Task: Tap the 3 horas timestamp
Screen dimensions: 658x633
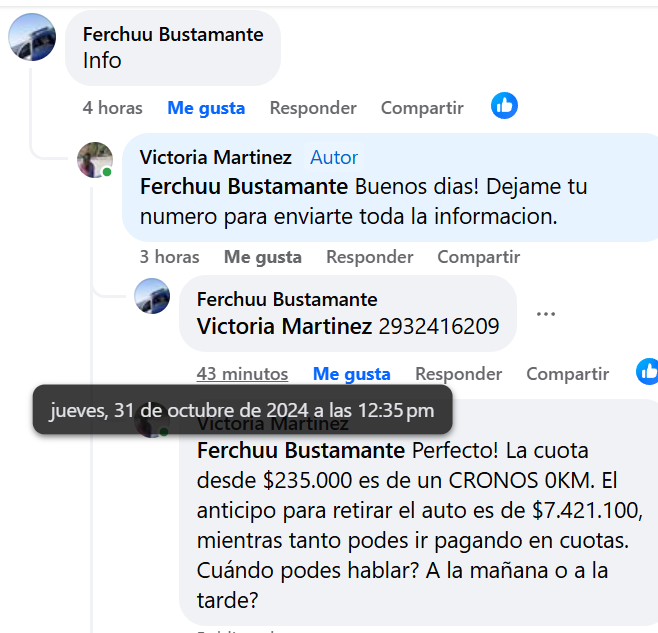Action: tap(169, 257)
